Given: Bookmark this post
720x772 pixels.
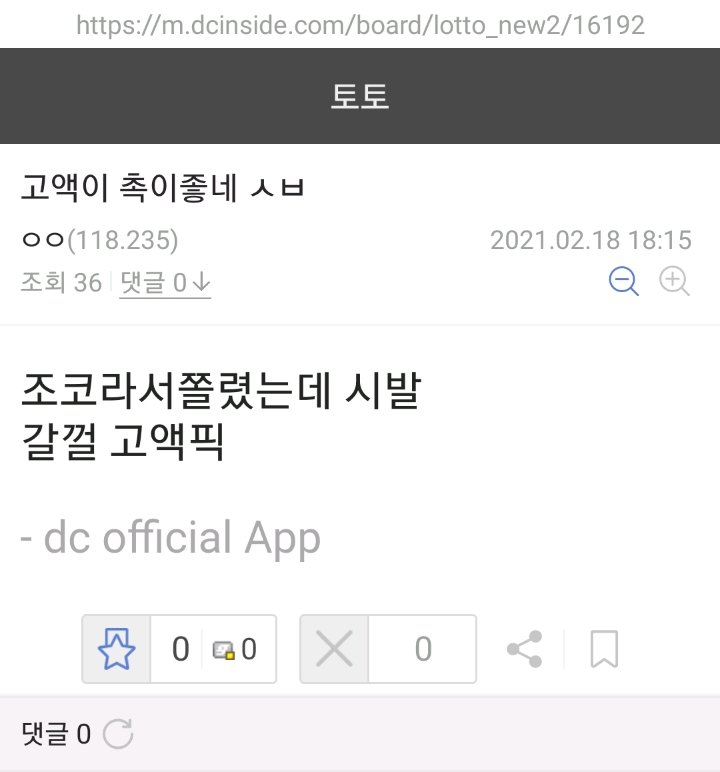Looking at the screenshot, I should (603, 650).
